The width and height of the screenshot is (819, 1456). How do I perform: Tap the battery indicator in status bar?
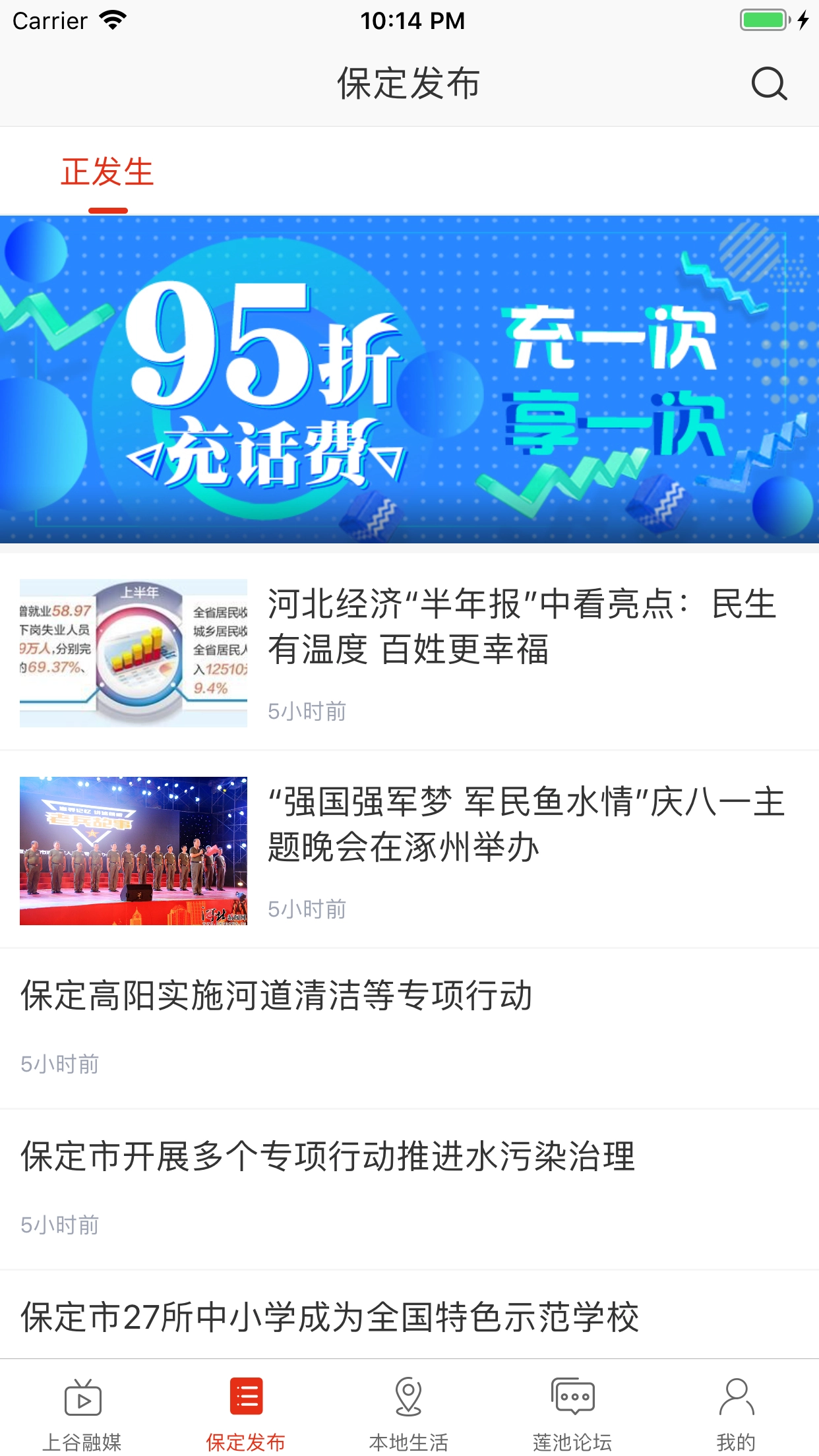click(x=762, y=20)
